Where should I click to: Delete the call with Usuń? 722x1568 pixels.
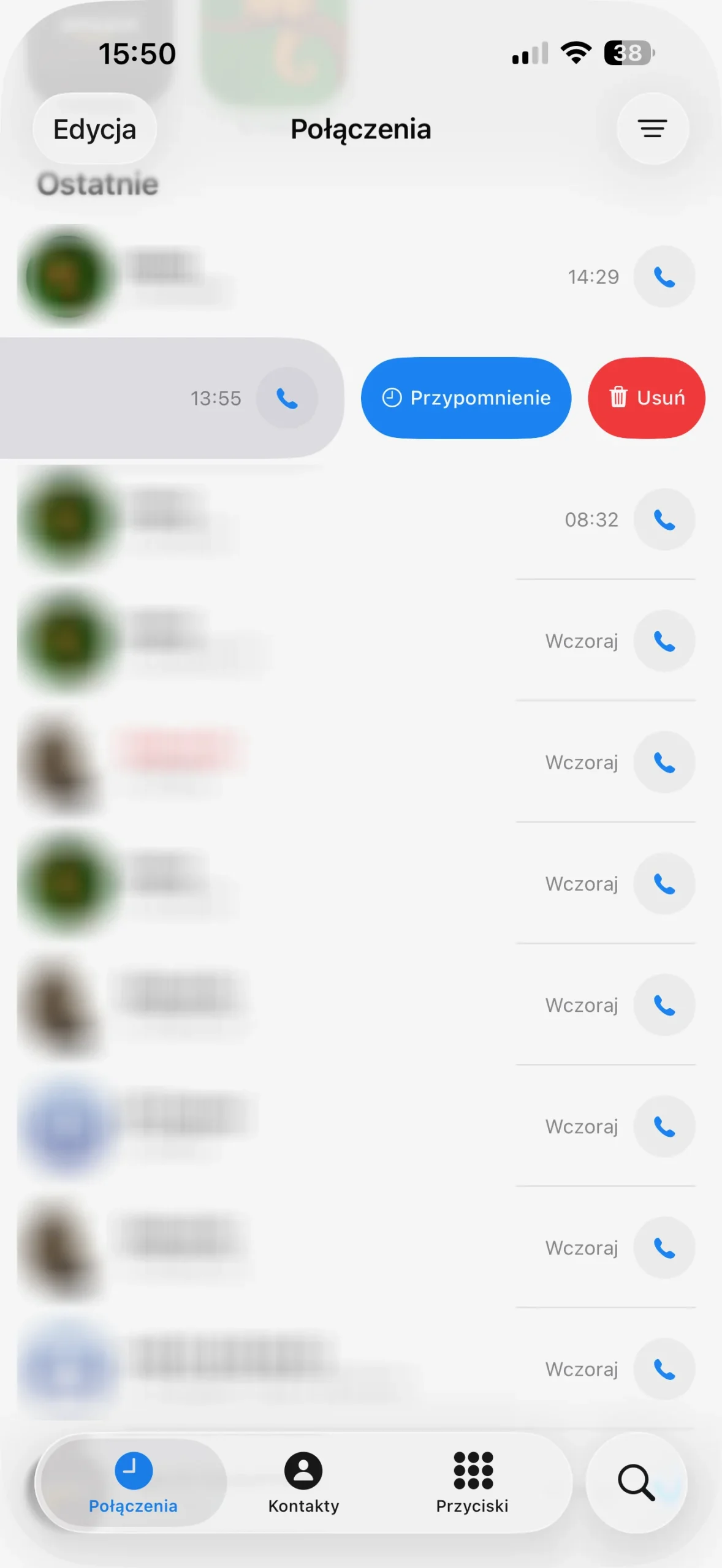[646, 398]
